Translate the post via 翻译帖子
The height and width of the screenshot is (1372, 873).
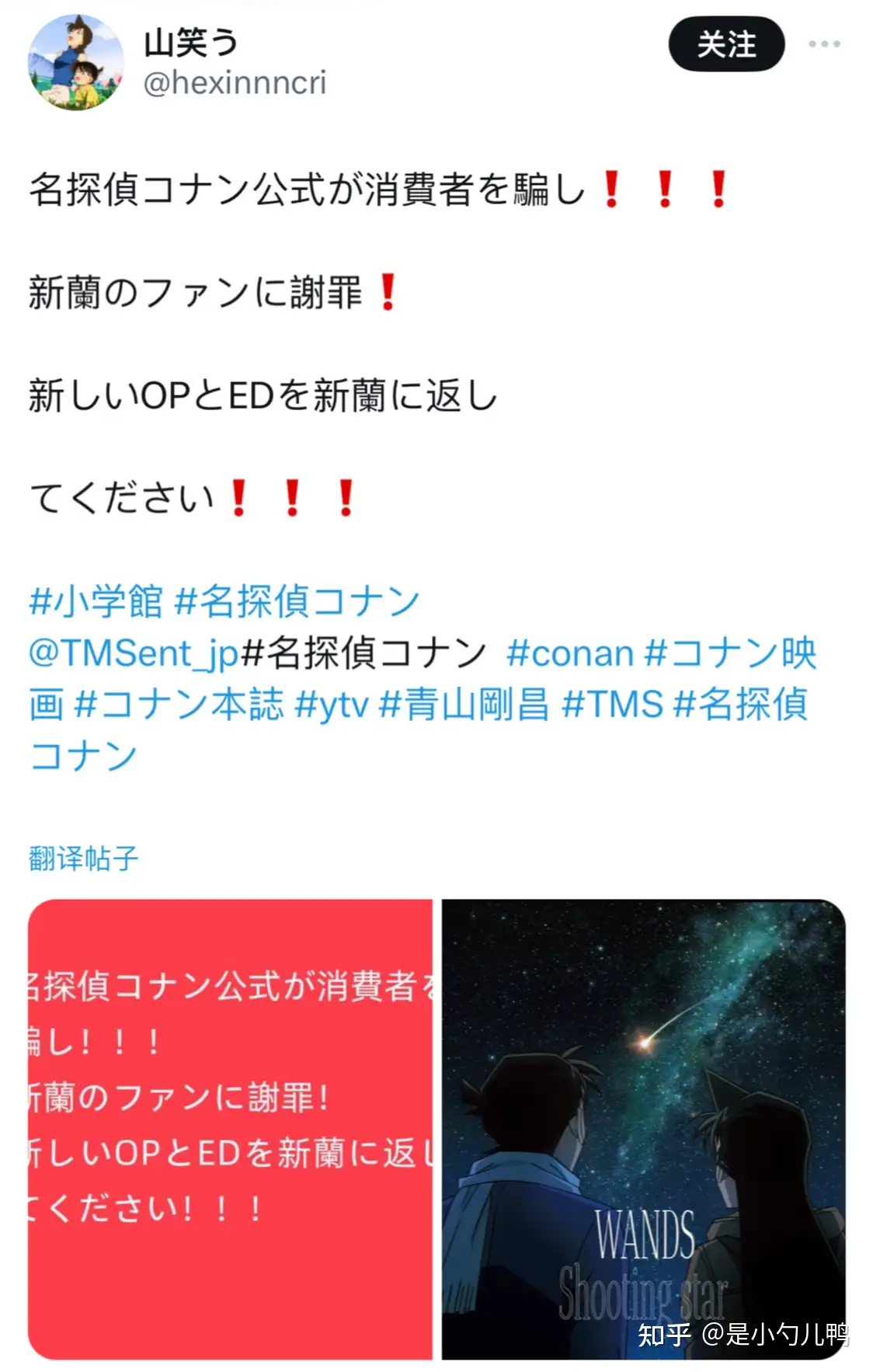pos(83,858)
